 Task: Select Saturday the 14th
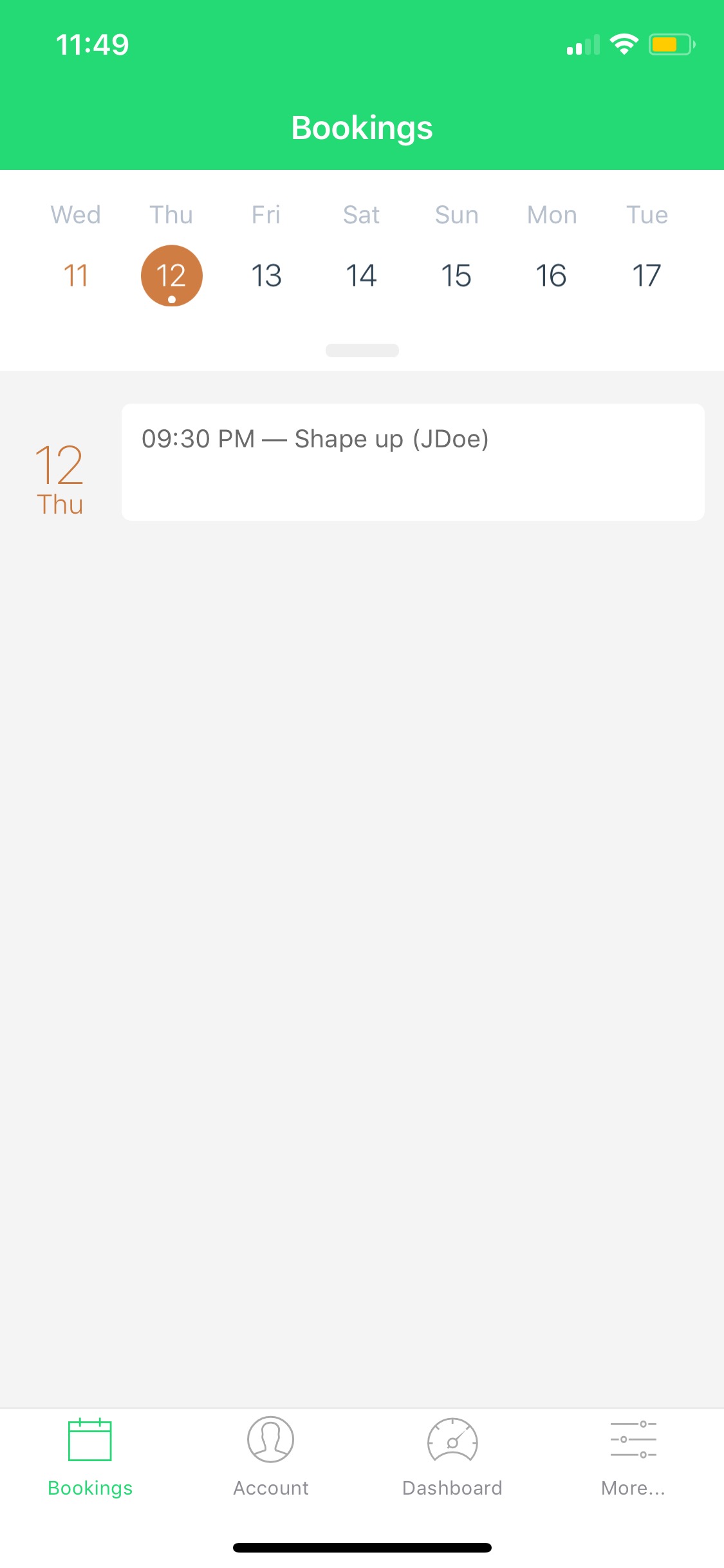pos(361,275)
